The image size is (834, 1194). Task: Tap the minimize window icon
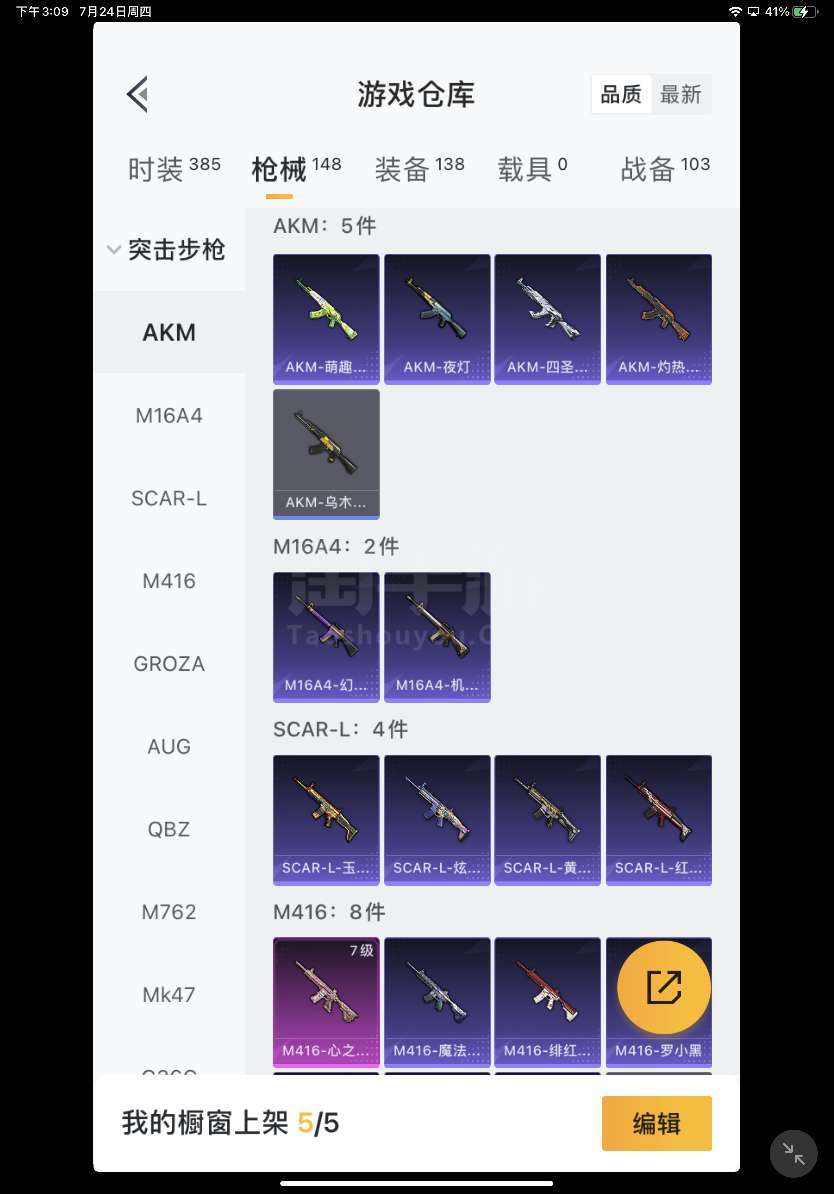[x=794, y=1153]
